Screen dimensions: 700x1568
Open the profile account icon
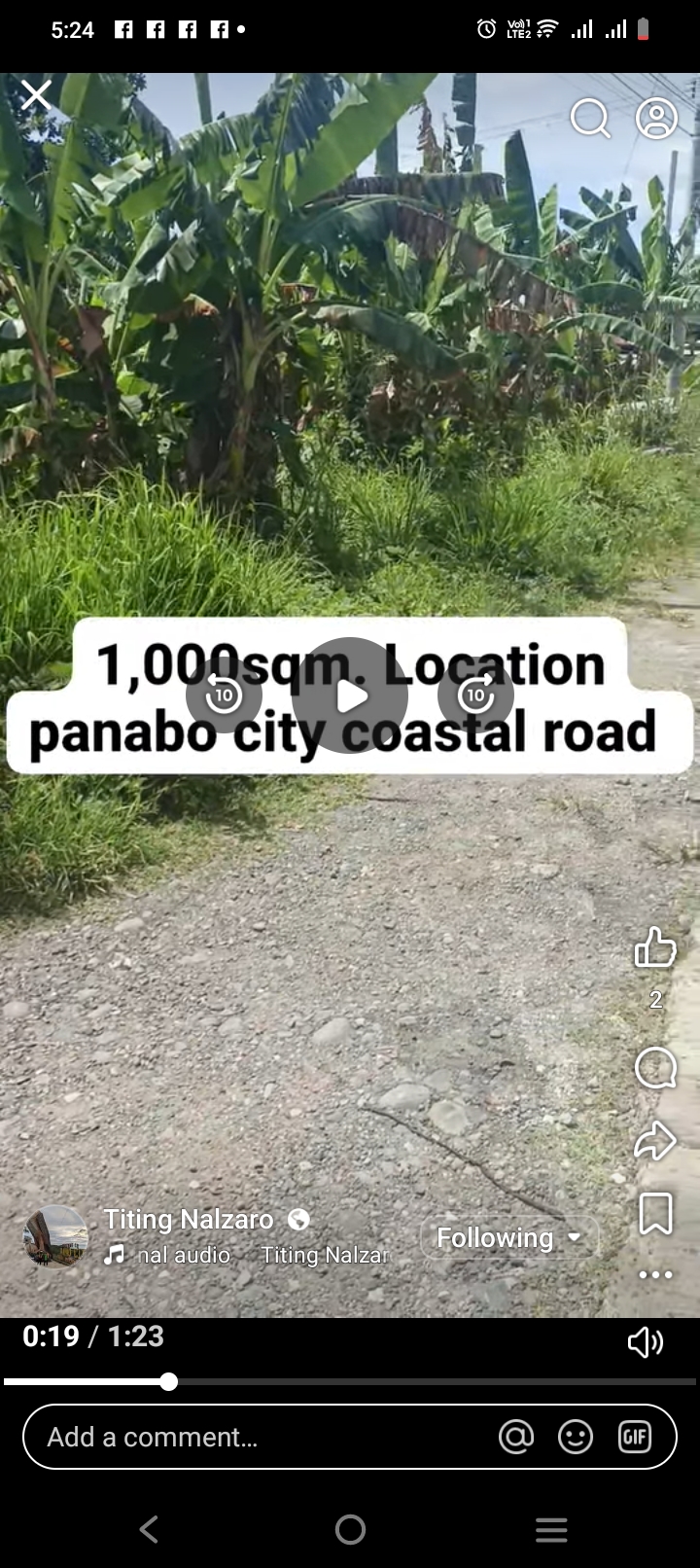pos(656,119)
